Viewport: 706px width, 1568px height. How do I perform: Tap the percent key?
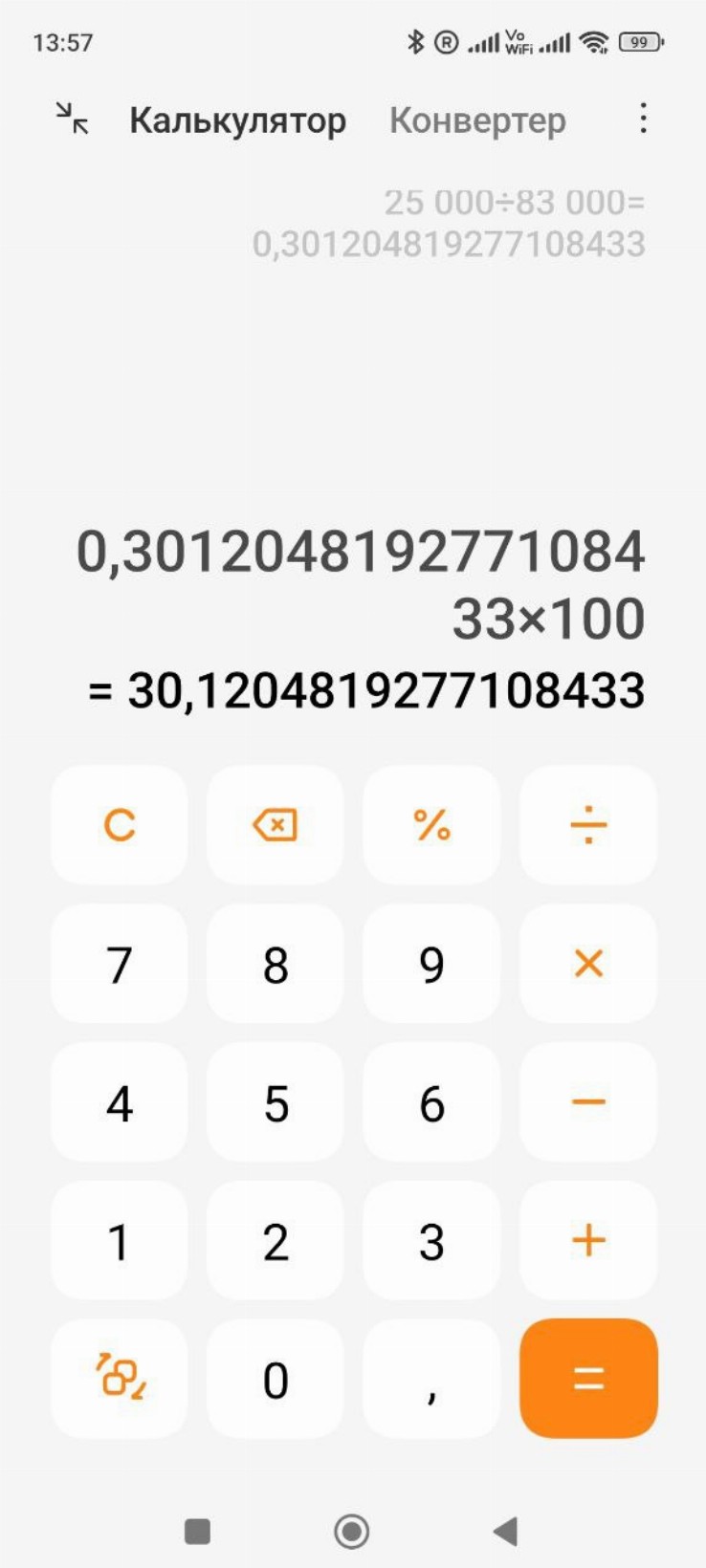431,824
